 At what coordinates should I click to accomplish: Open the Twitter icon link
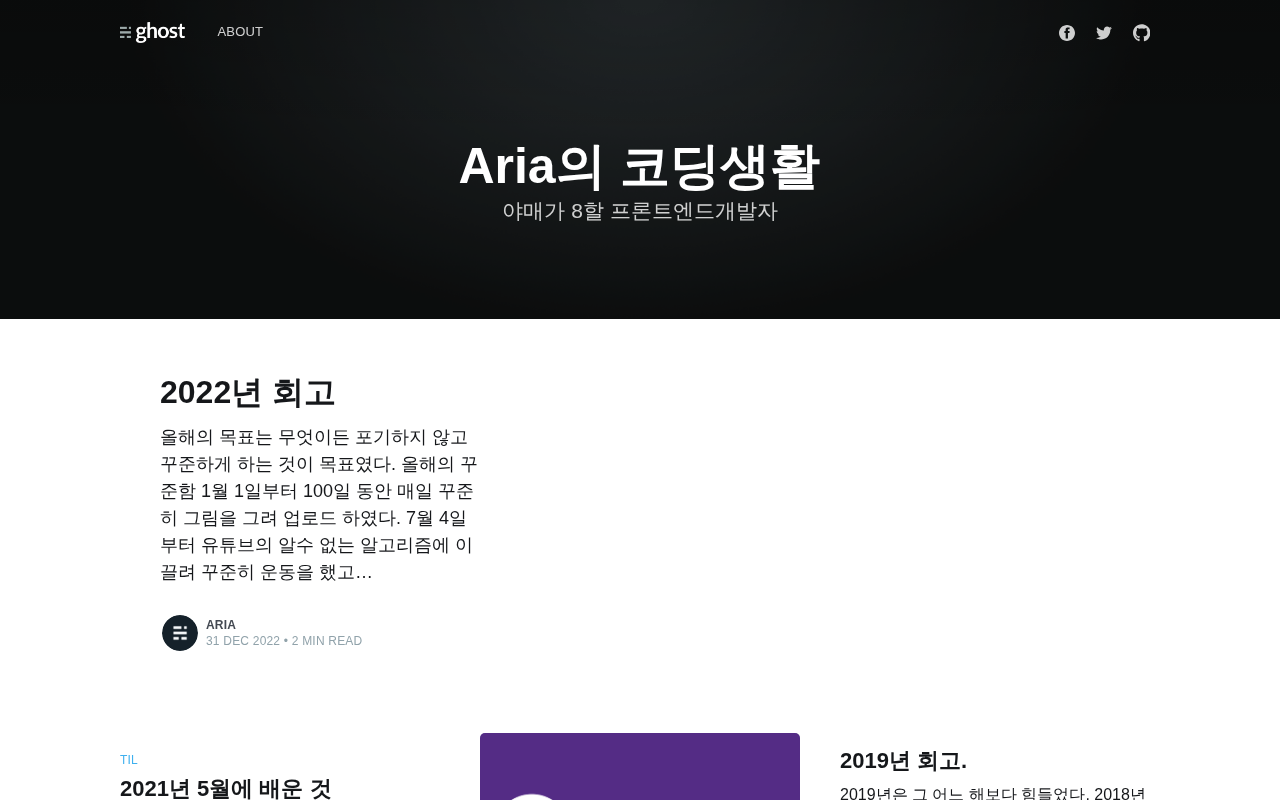1104,33
